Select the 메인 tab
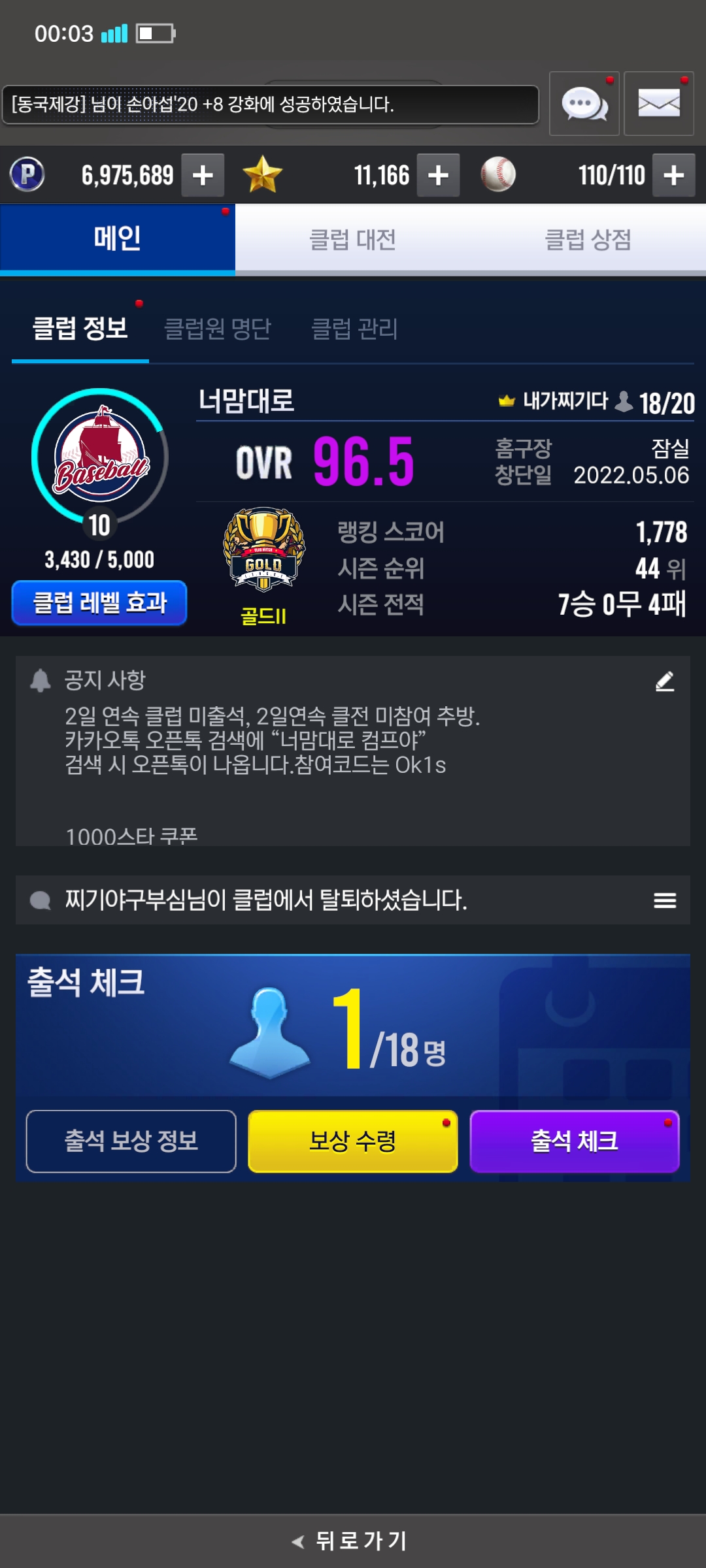706x1568 pixels. coord(118,238)
